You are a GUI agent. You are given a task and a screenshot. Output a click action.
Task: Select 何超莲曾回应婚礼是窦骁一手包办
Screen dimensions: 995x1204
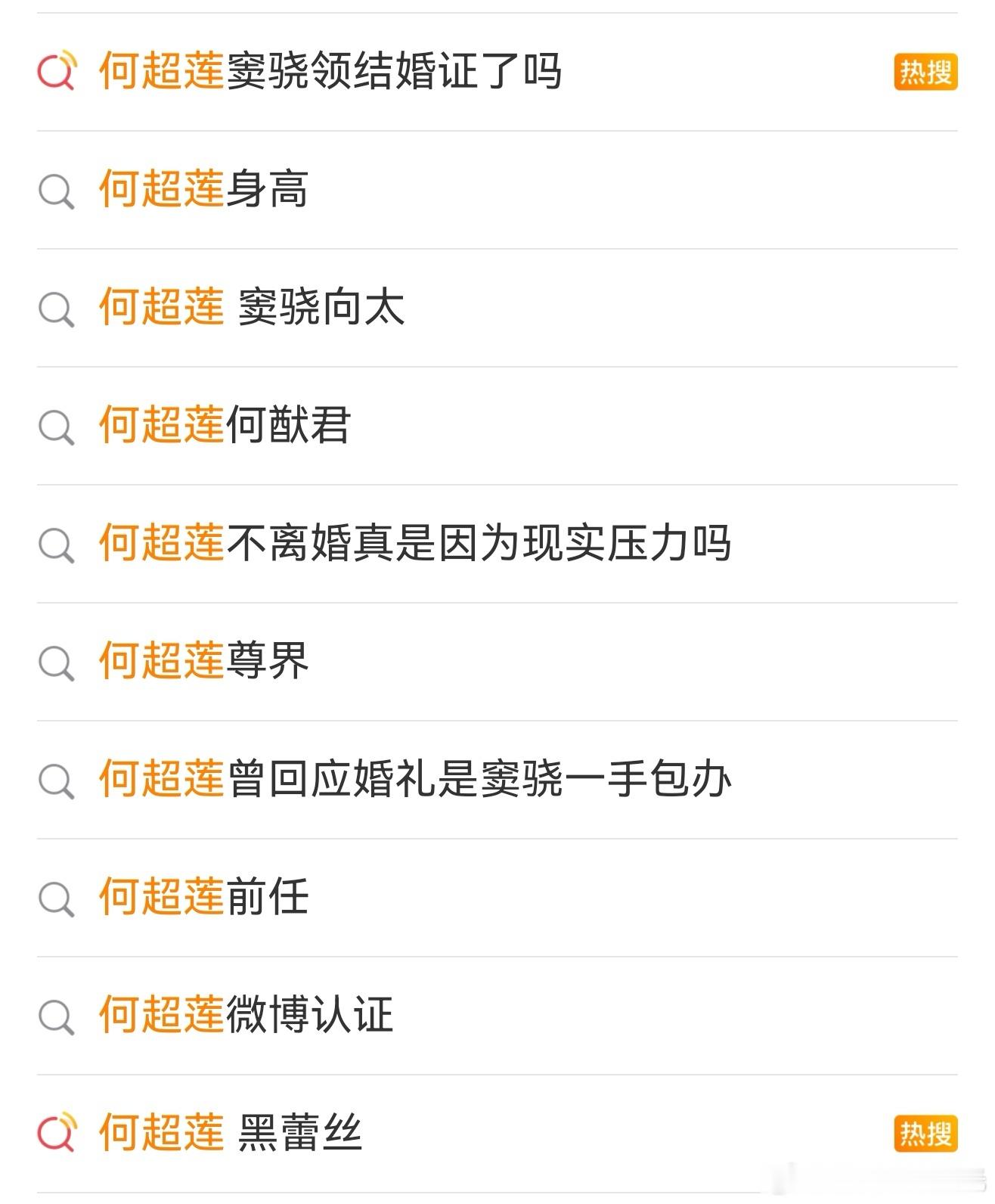(497, 780)
